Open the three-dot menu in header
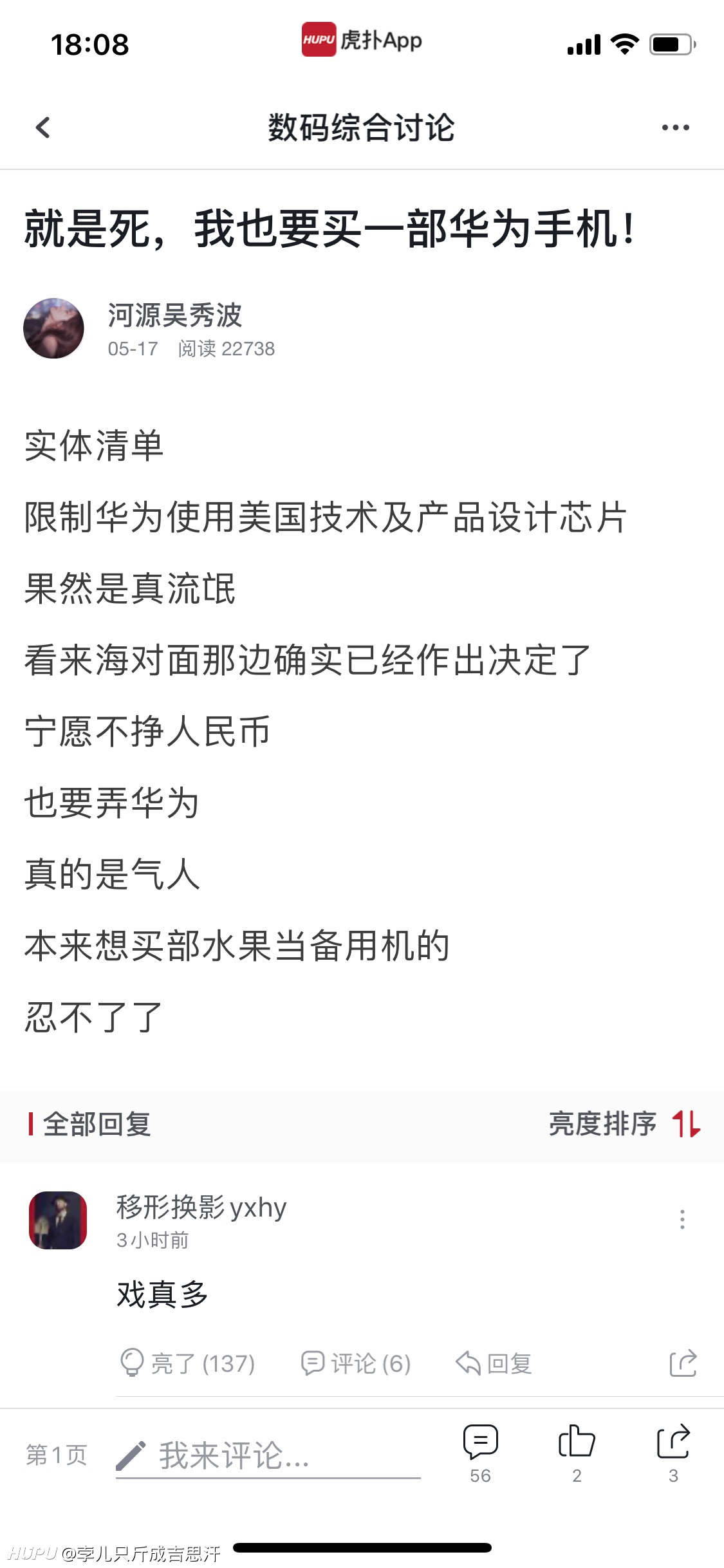This screenshot has height=1568, width=724. tap(676, 127)
